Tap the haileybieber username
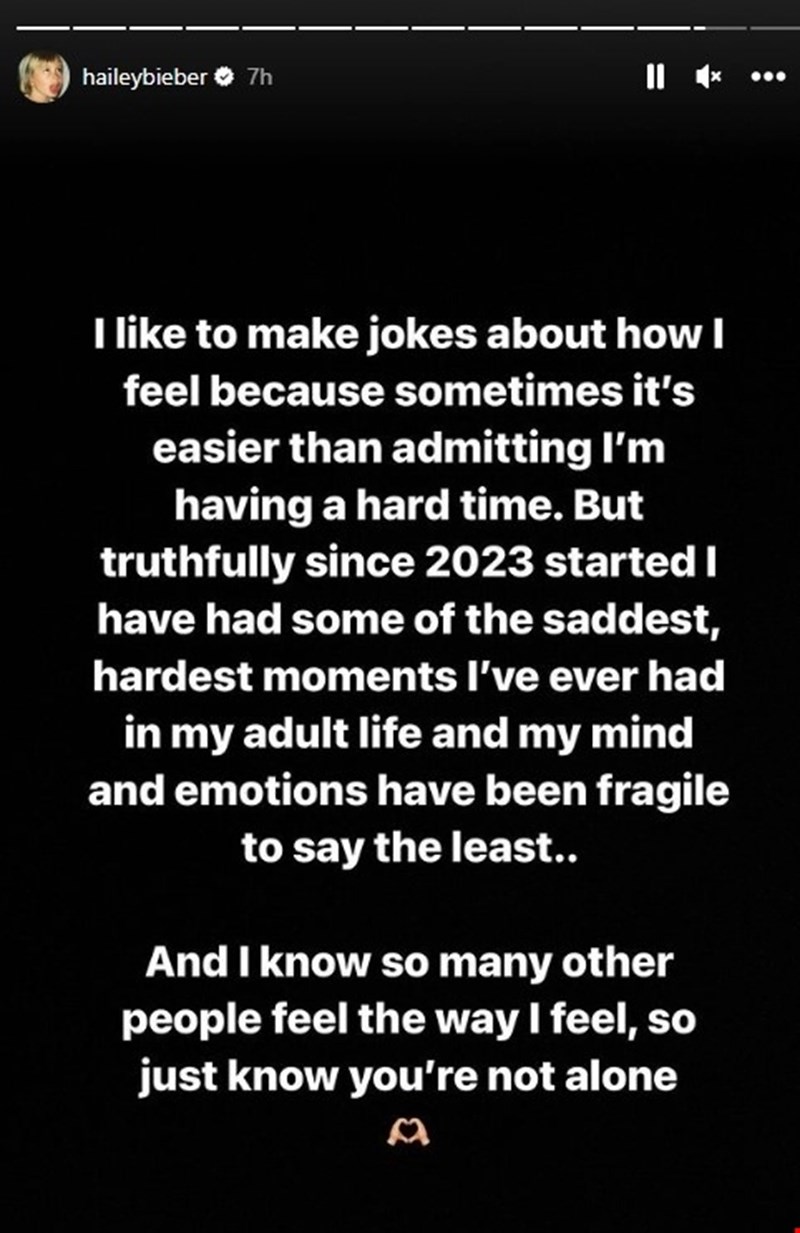Screen dimensions: 800x1233 144,79
